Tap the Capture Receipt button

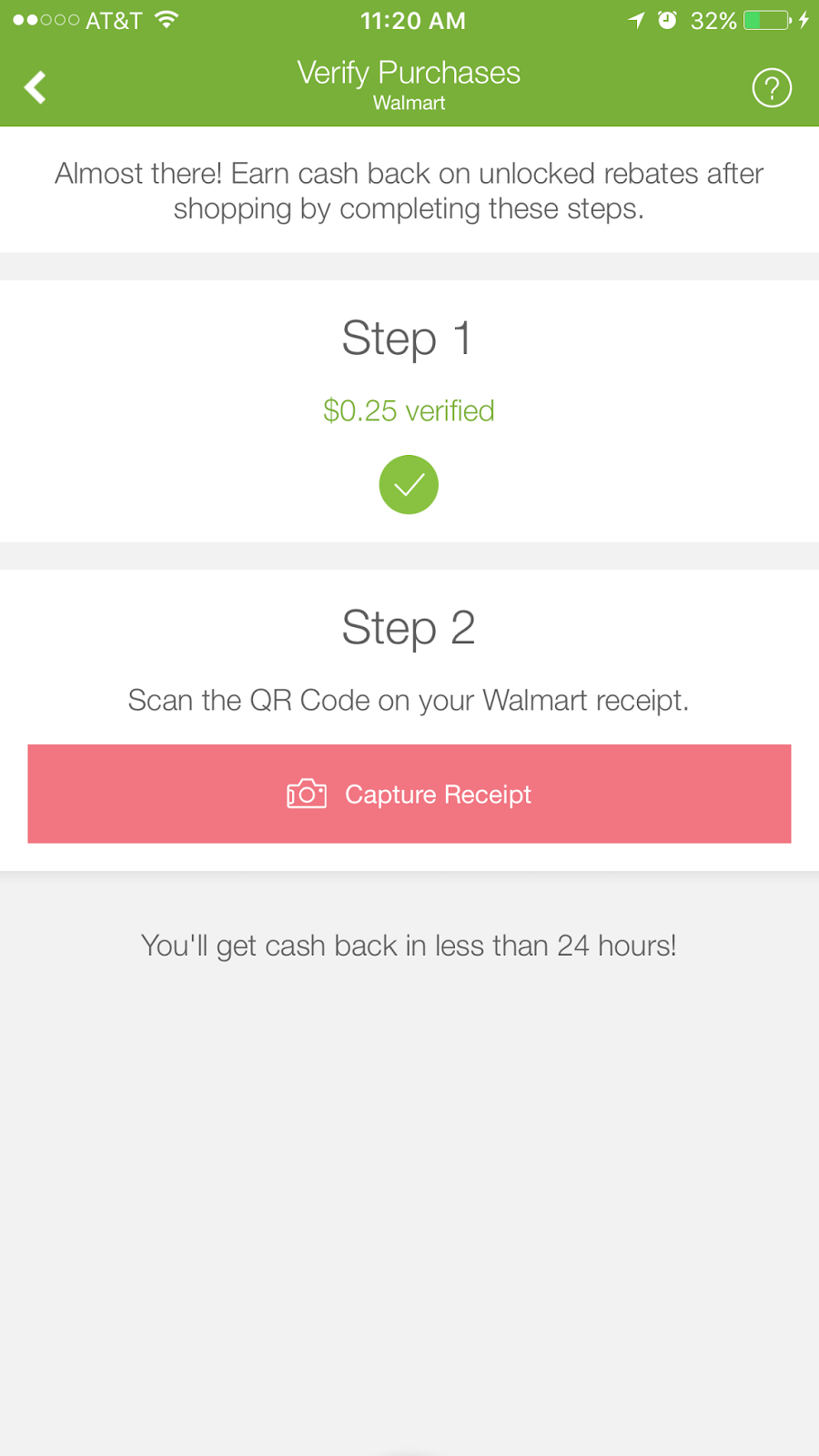pos(409,794)
